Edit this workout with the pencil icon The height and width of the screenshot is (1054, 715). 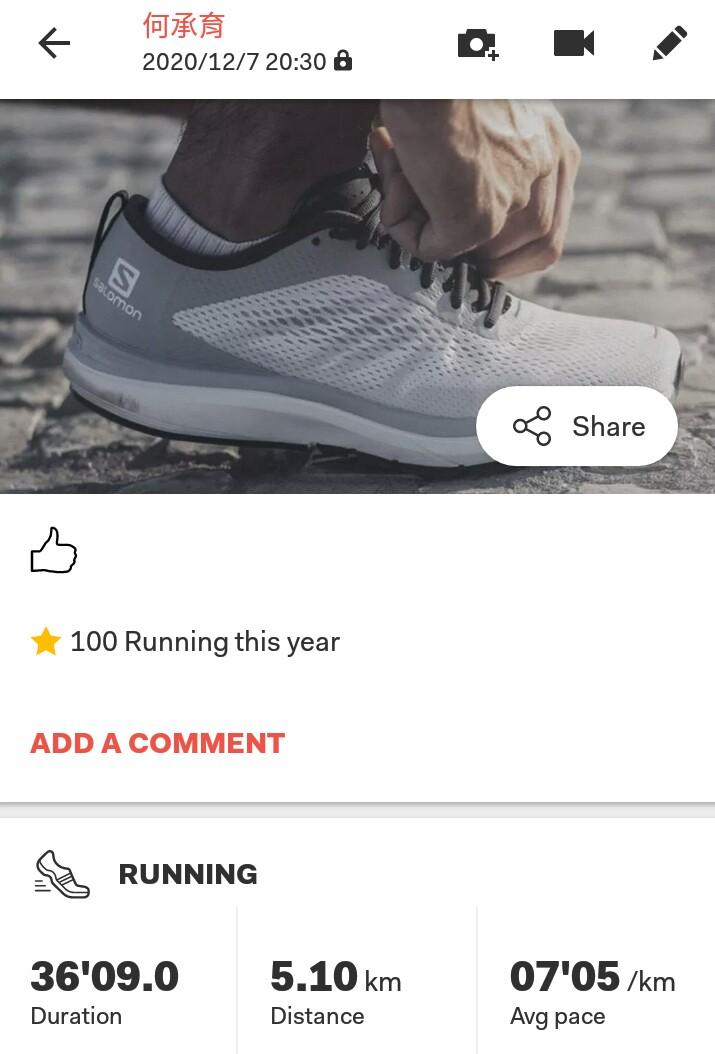(669, 43)
